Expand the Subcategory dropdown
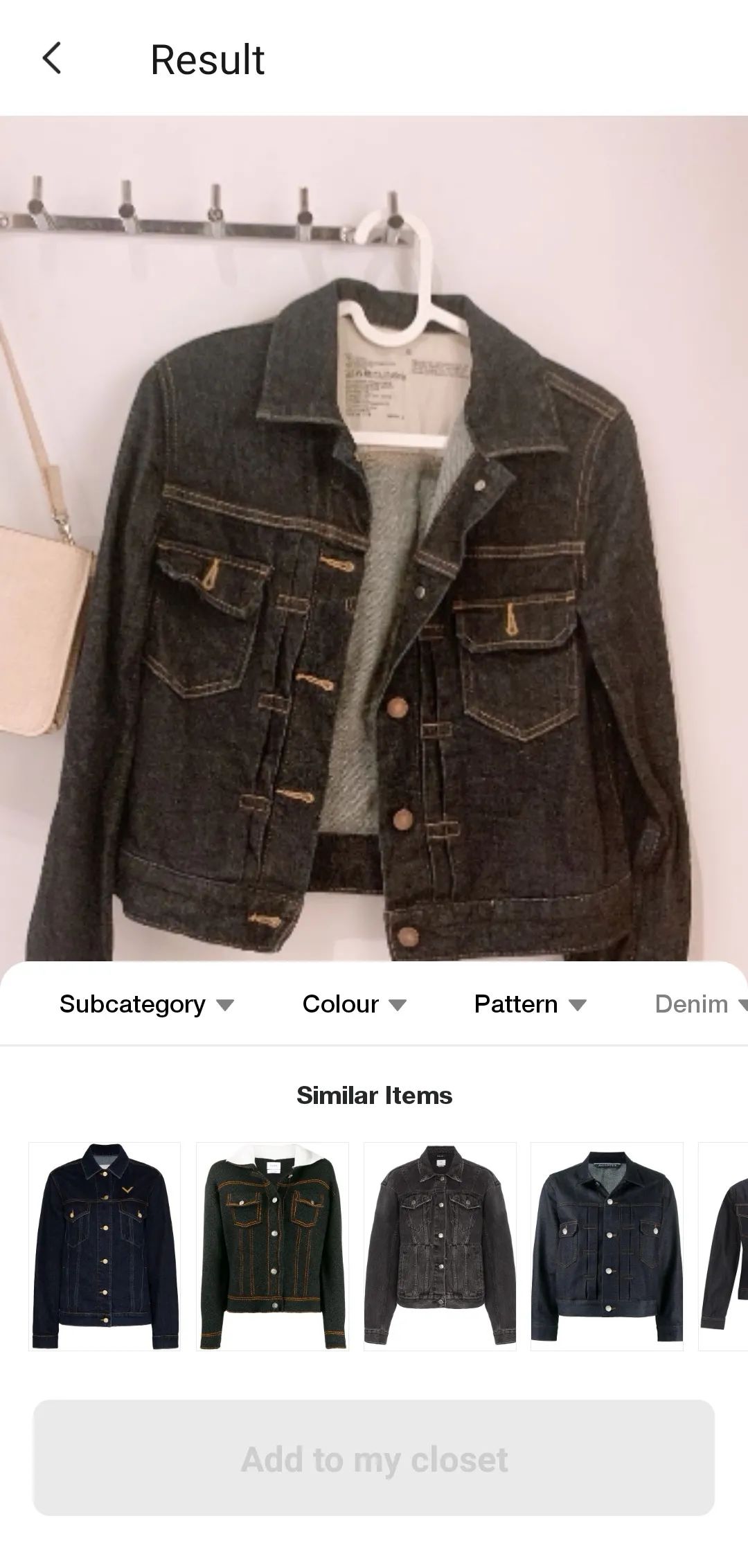The image size is (748, 1568). [x=146, y=1004]
